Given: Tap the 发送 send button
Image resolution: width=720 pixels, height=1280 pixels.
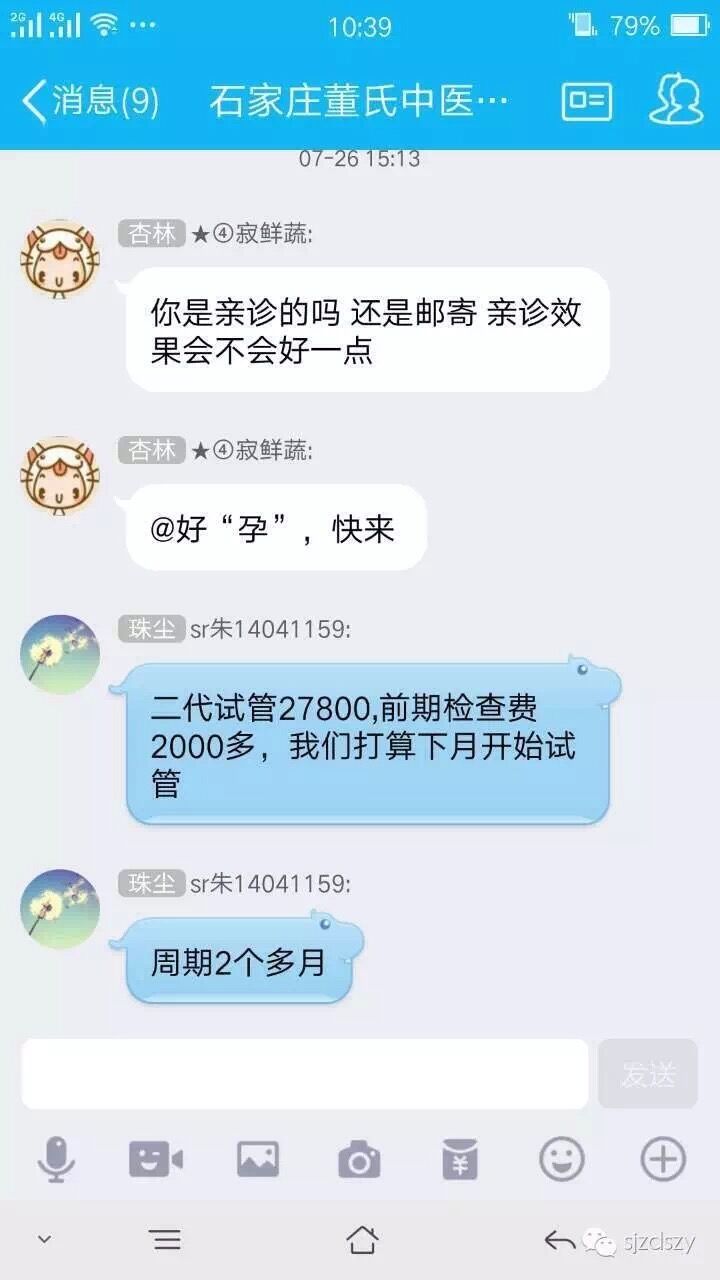Looking at the screenshot, I should point(648,1074).
